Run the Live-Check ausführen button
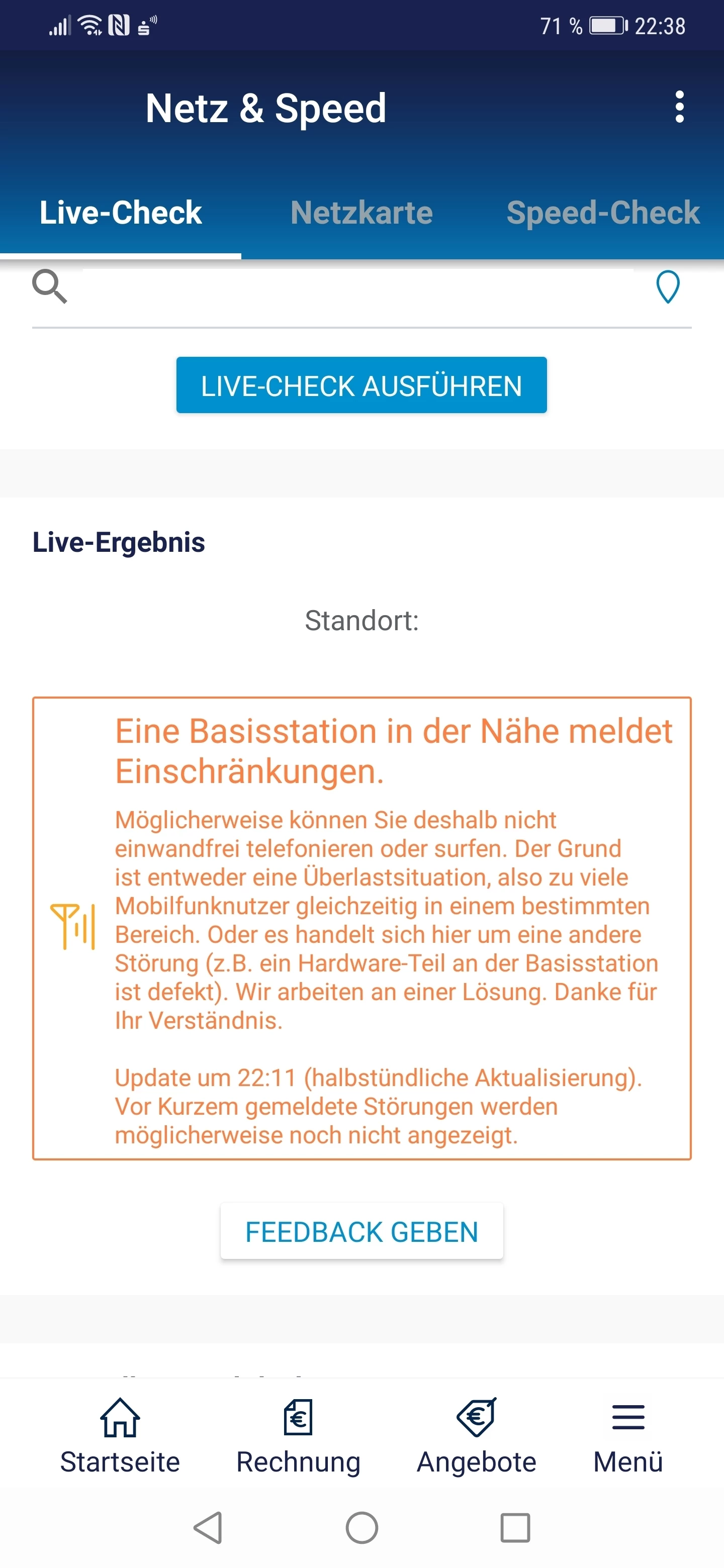 tap(361, 385)
